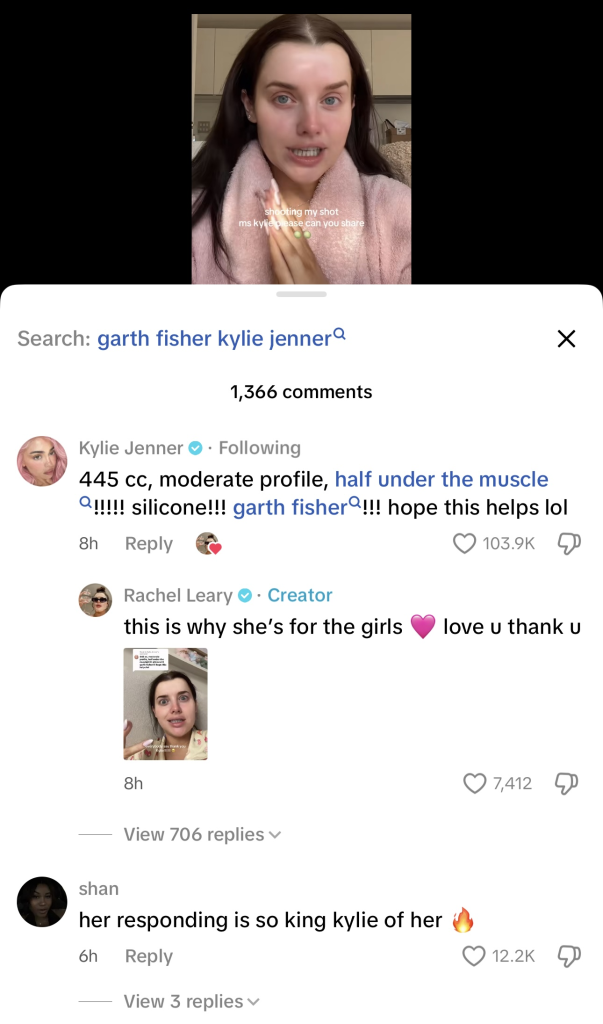
Task: Search 'garth fisher' link in the comment
Action: (289, 507)
